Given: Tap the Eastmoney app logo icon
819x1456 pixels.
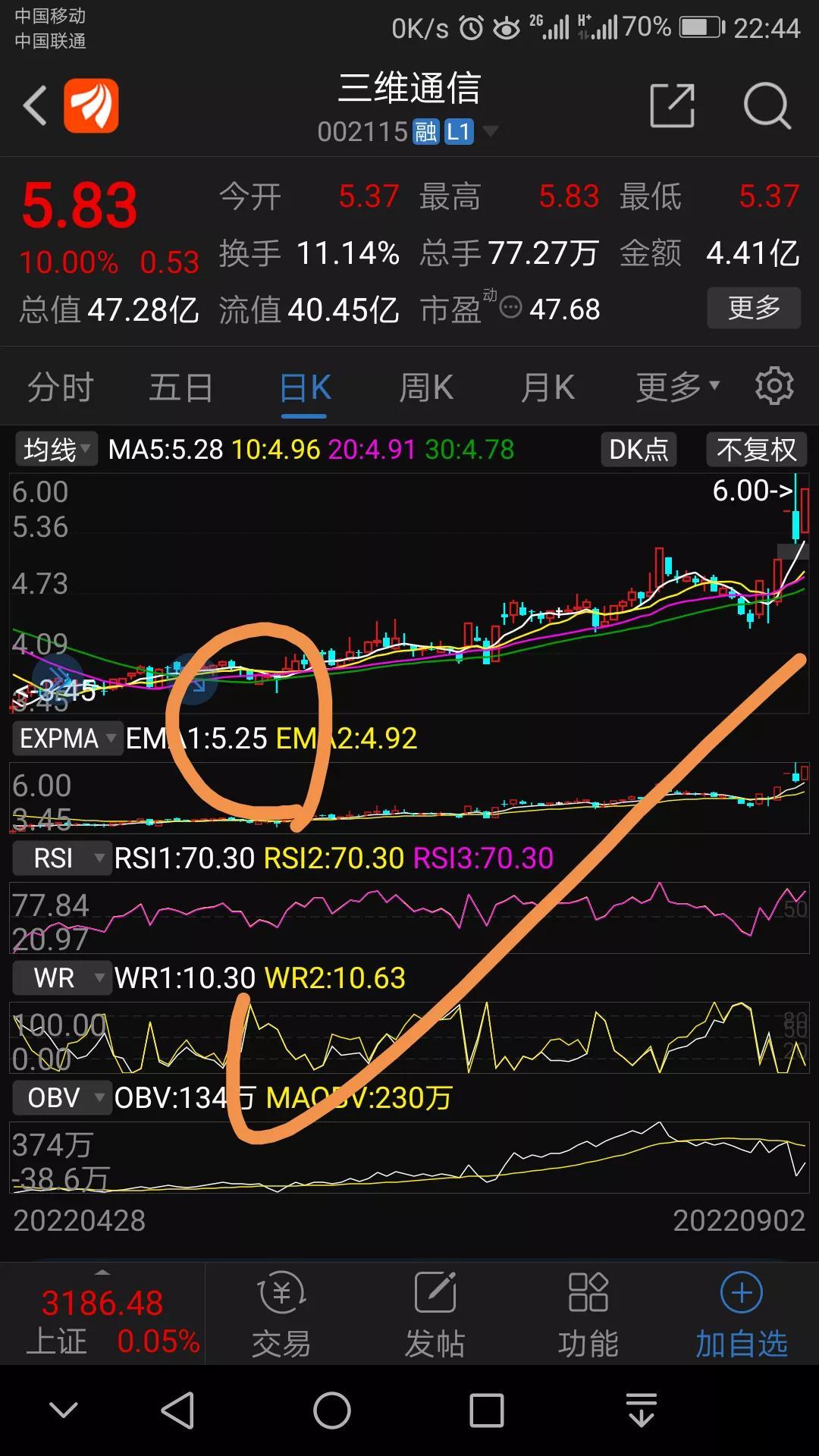Looking at the screenshot, I should click(x=91, y=106).
